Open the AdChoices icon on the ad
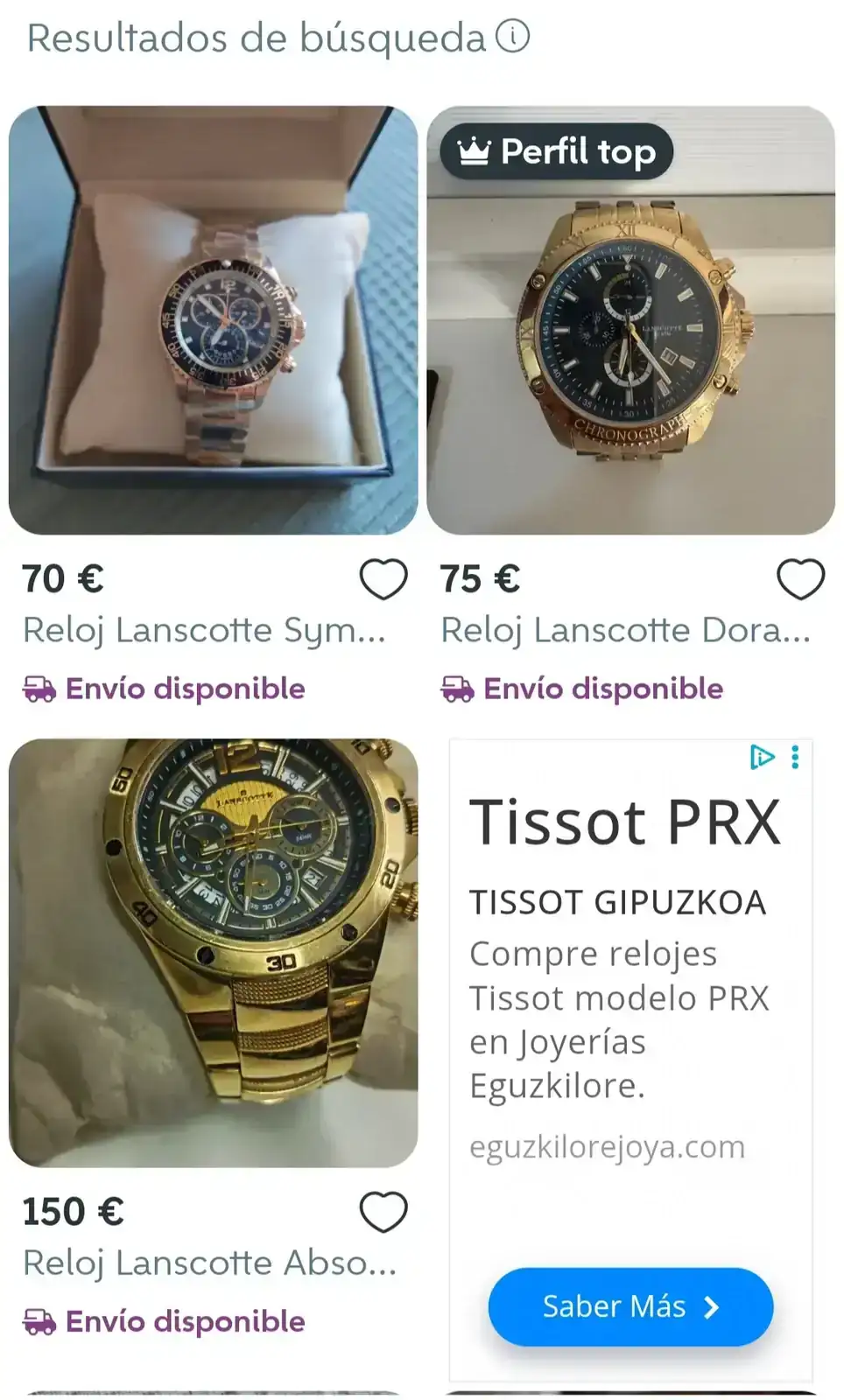 coord(763,757)
